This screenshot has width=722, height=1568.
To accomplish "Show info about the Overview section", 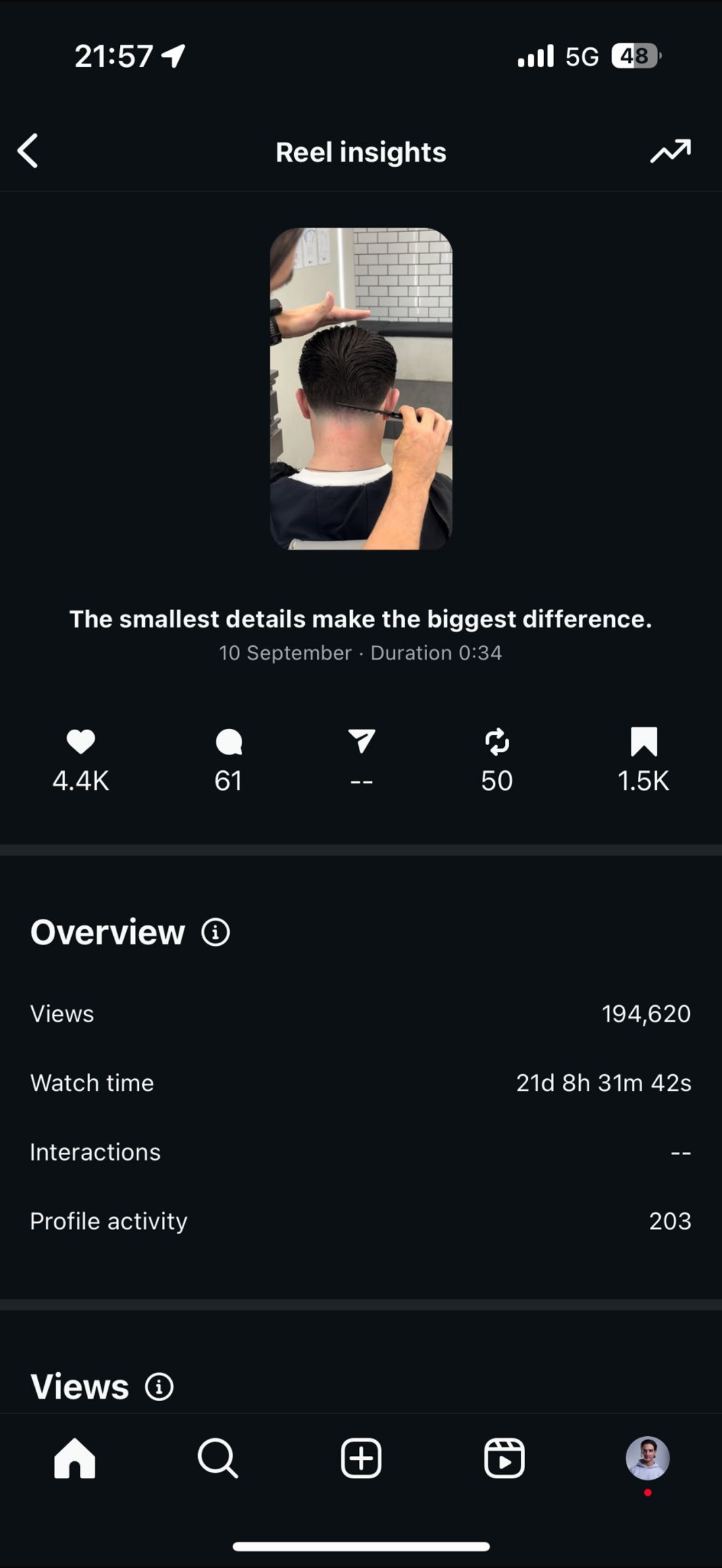I will point(216,932).
